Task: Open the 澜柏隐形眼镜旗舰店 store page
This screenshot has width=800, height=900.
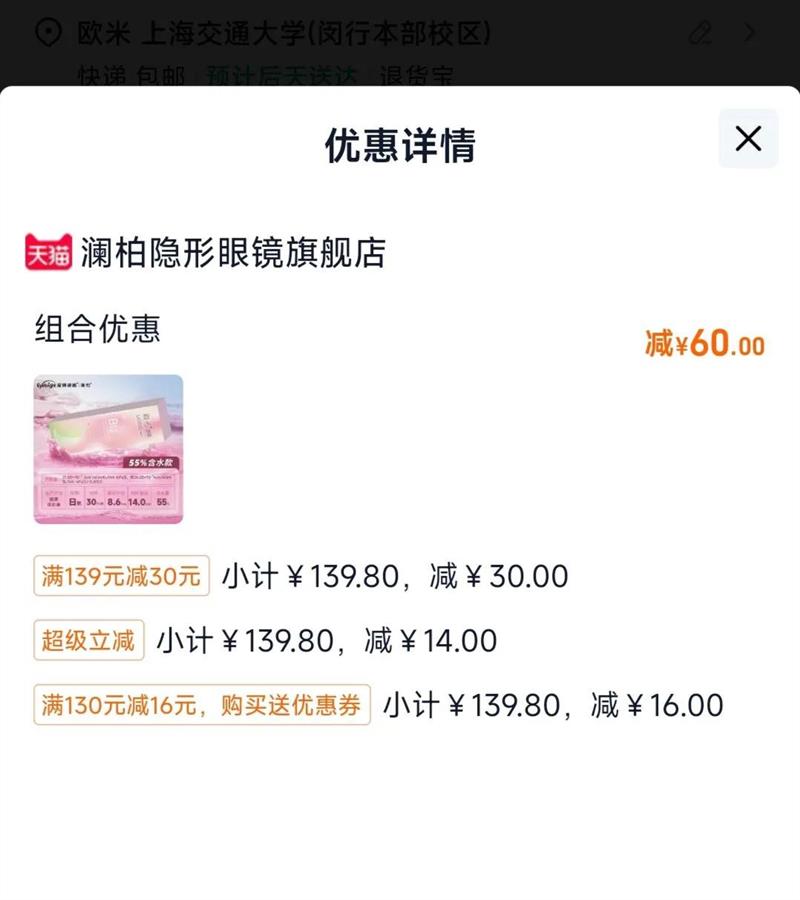Action: 232,253
